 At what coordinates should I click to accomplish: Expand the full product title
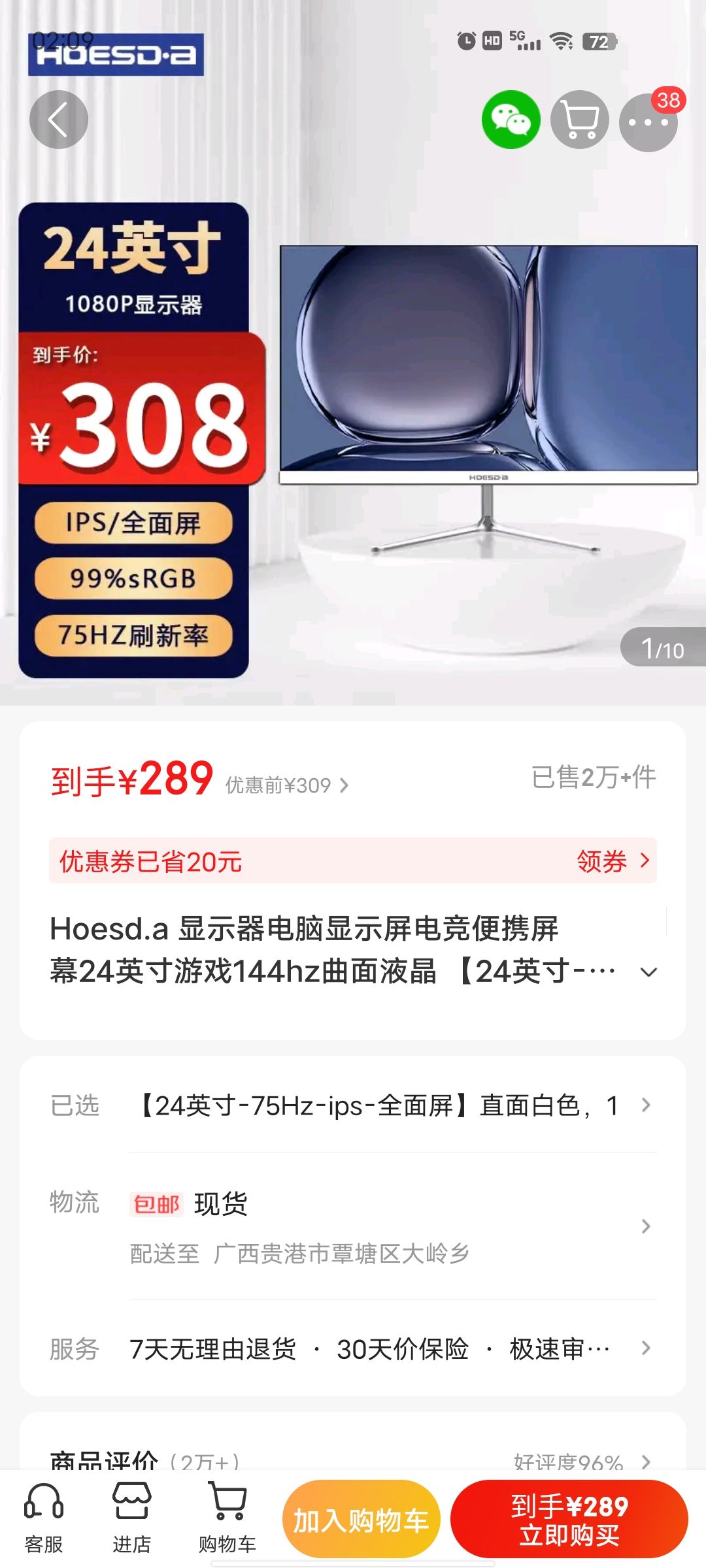click(x=648, y=972)
